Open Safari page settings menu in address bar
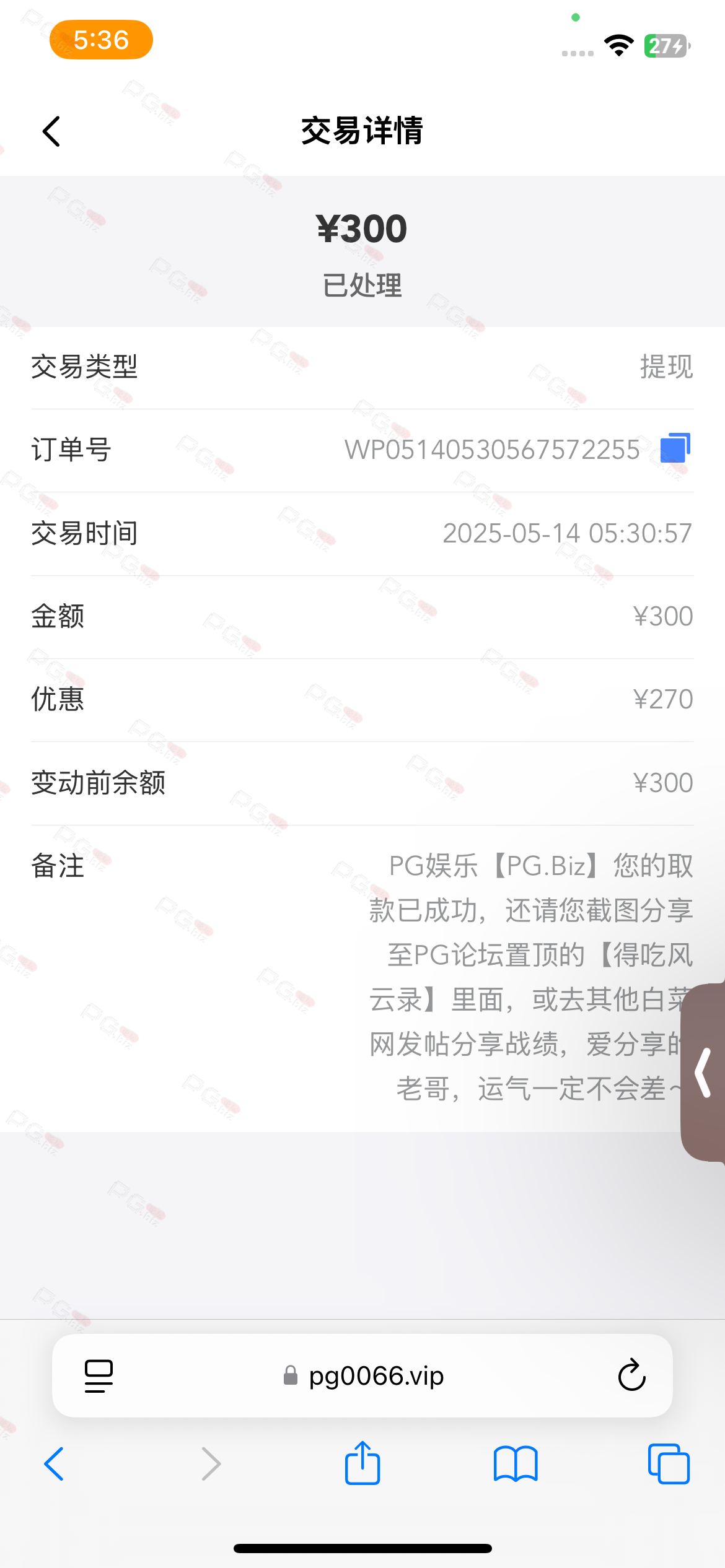This screenshot has width=725, height=1568. (x=99, y=1376)
